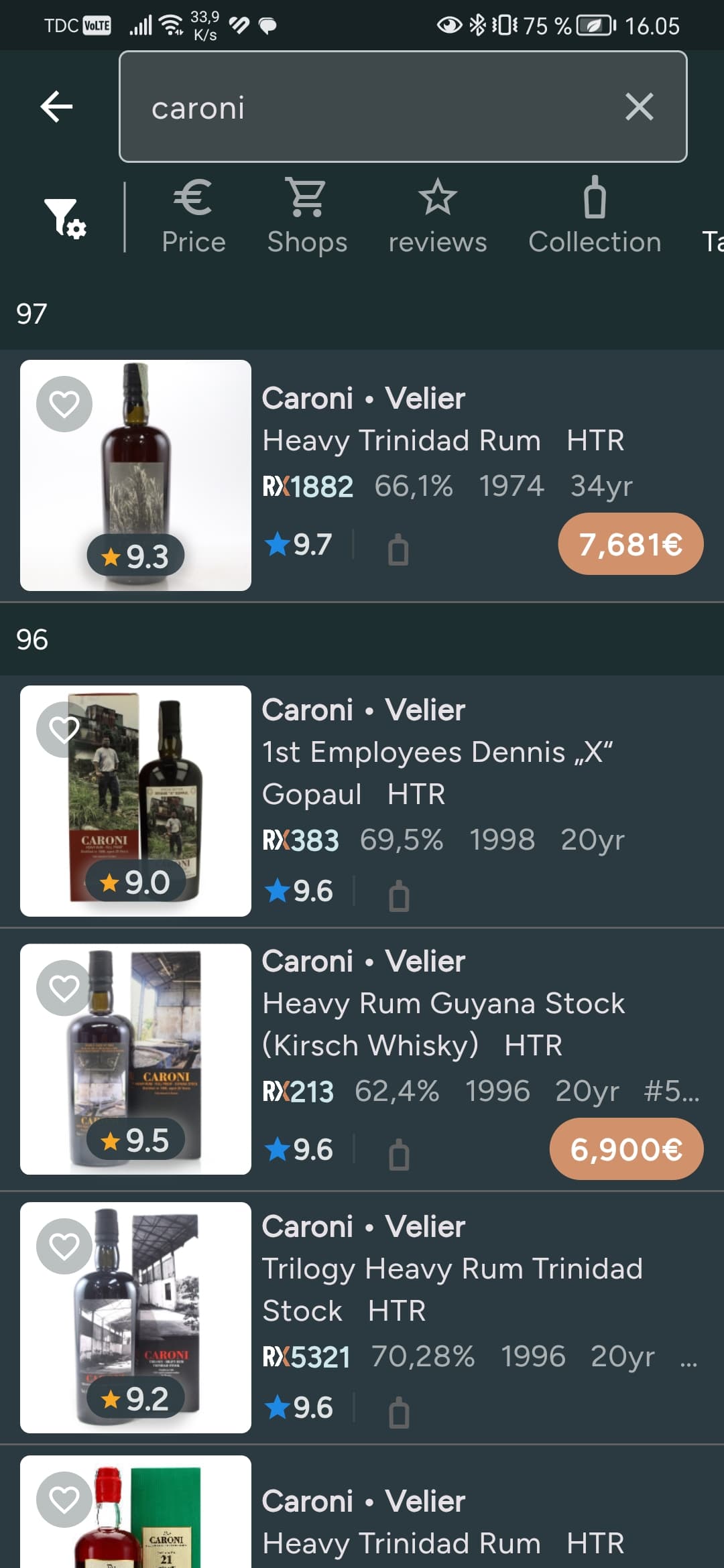The image size is (724, 1568).
Task: Clear the caroni search text
Action: pos(639,107)
